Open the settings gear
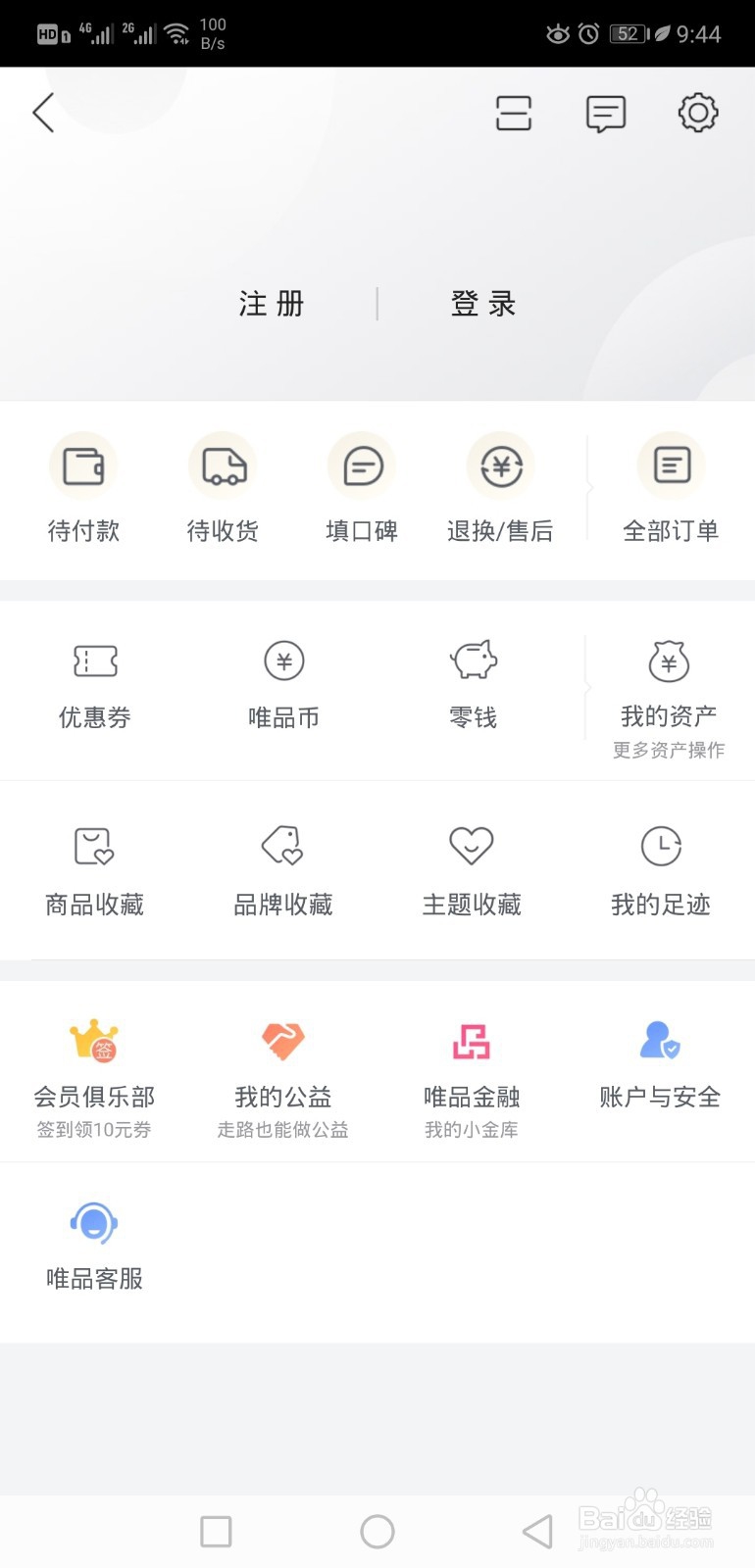The image size is (755, 1568). 698,113
